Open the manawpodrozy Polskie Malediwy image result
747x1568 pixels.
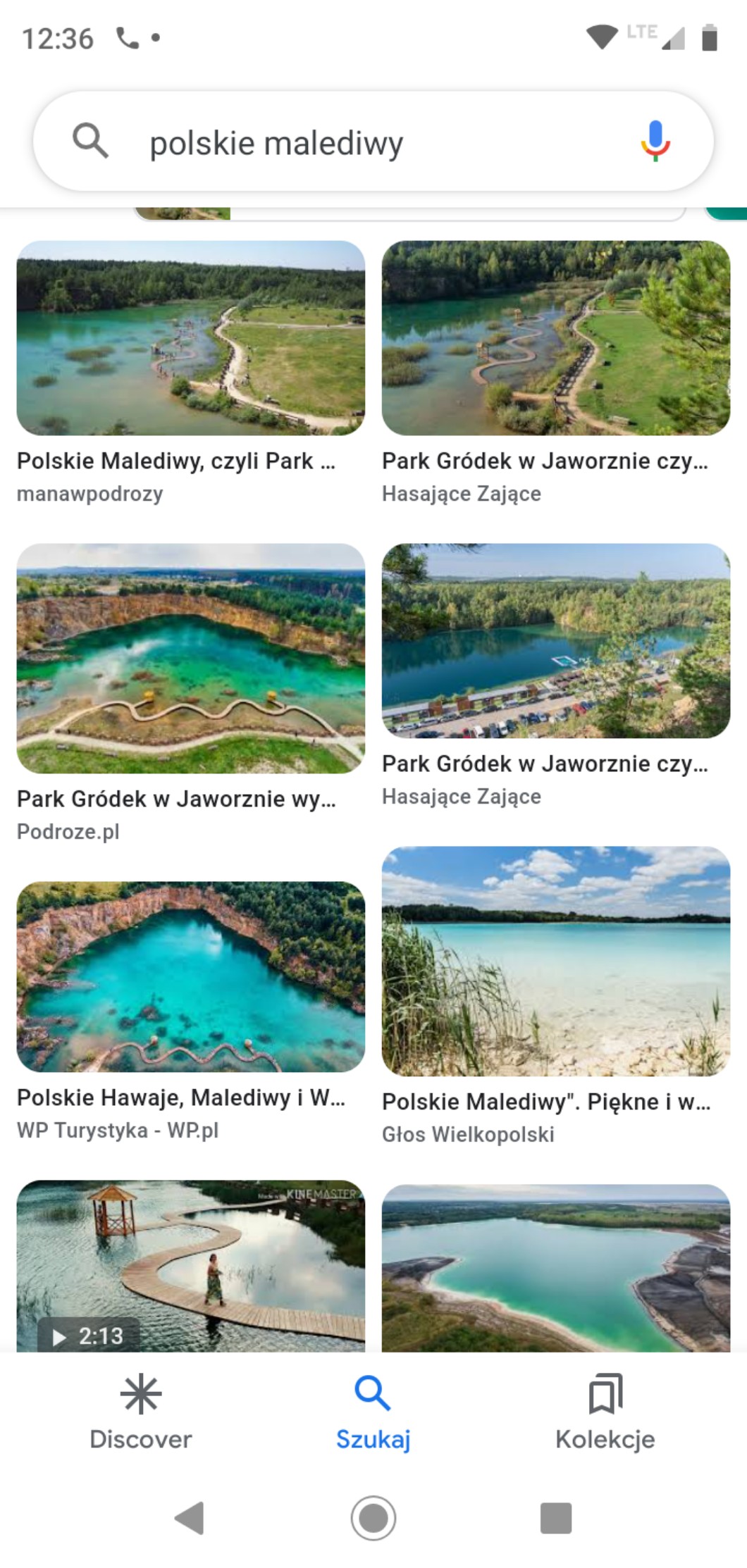[x=190, y=339]
